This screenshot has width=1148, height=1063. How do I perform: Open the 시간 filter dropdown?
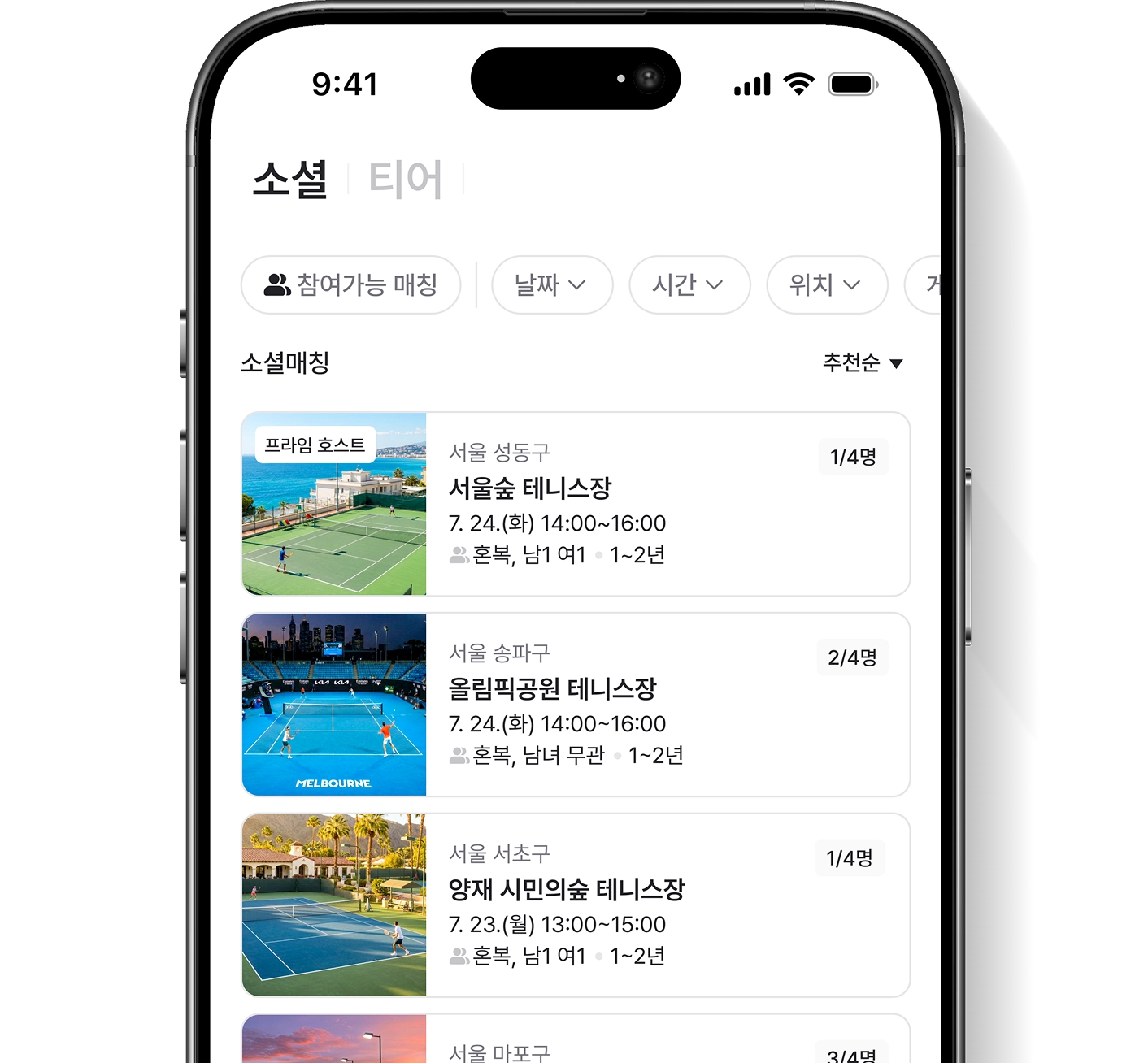pos(689,285)
